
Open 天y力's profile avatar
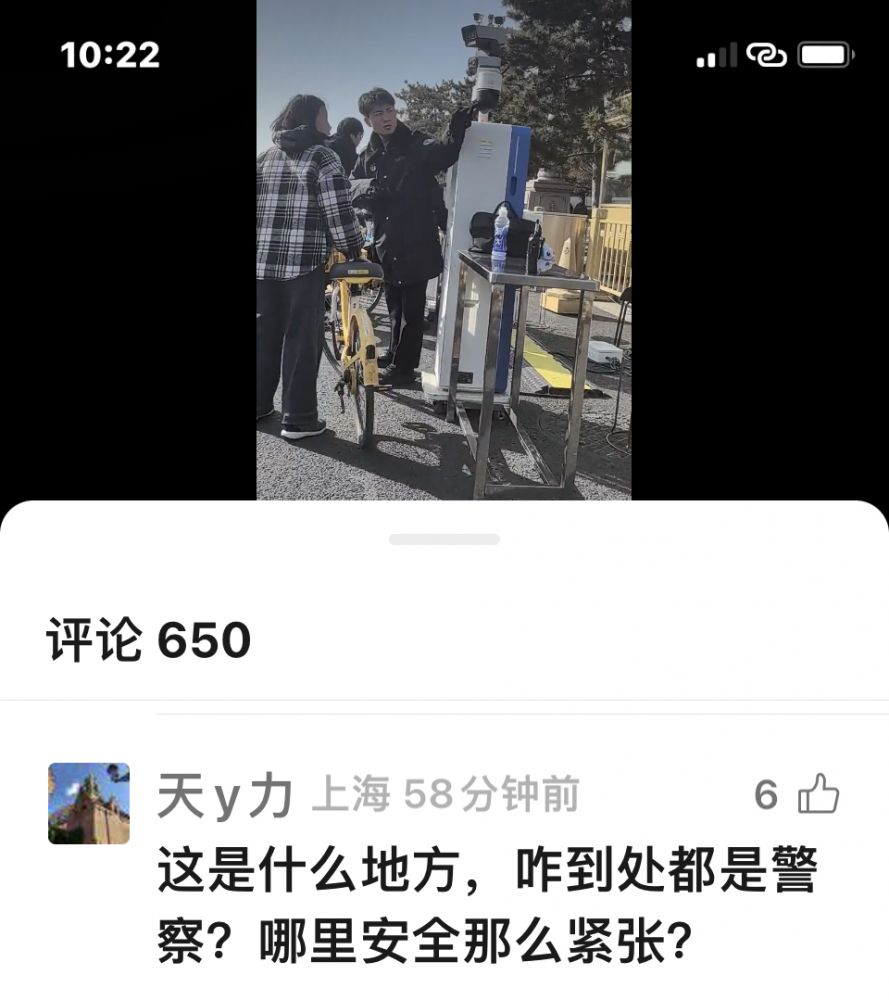89,803
